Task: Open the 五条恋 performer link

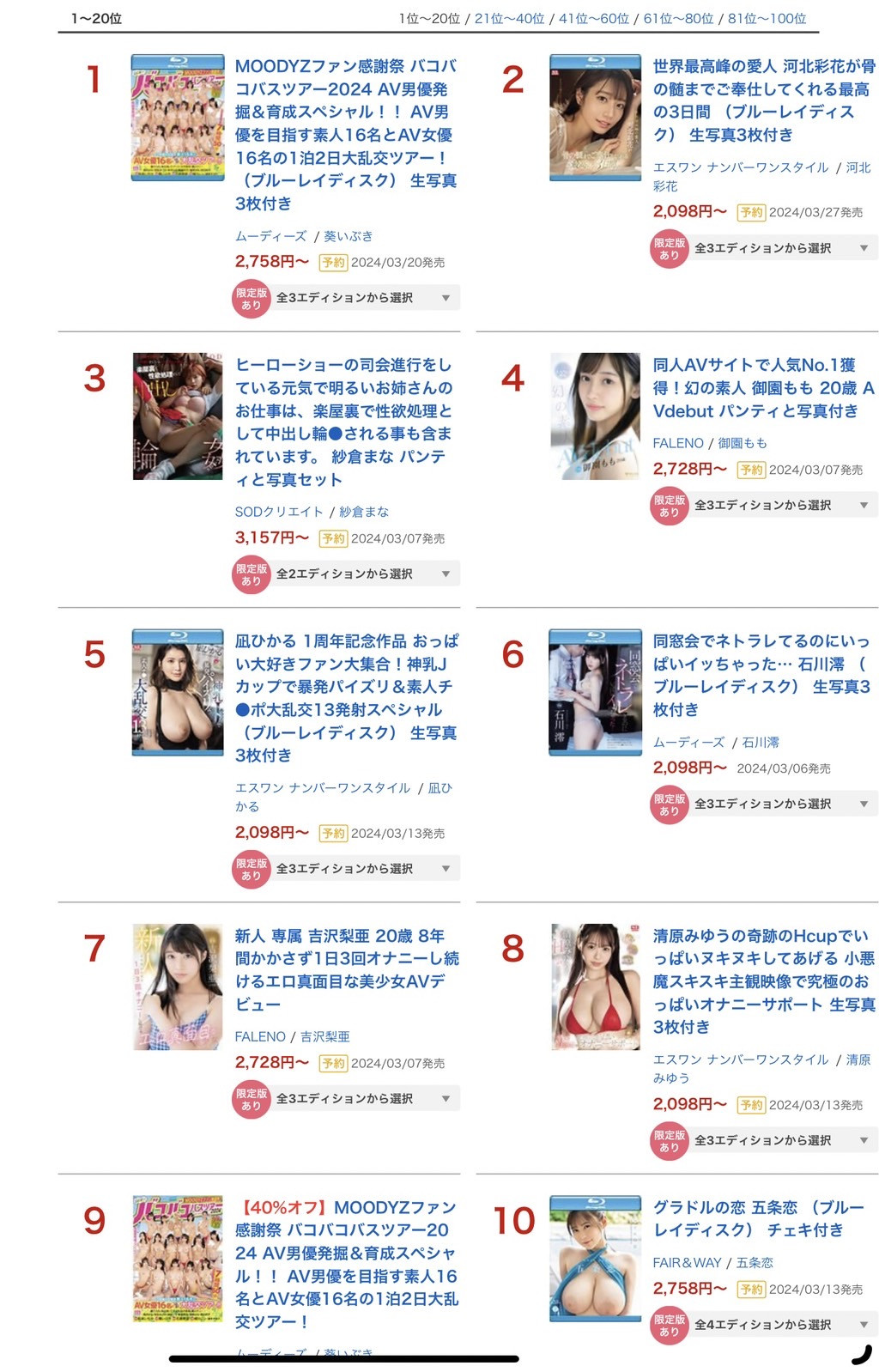Action: (755, 1262)
